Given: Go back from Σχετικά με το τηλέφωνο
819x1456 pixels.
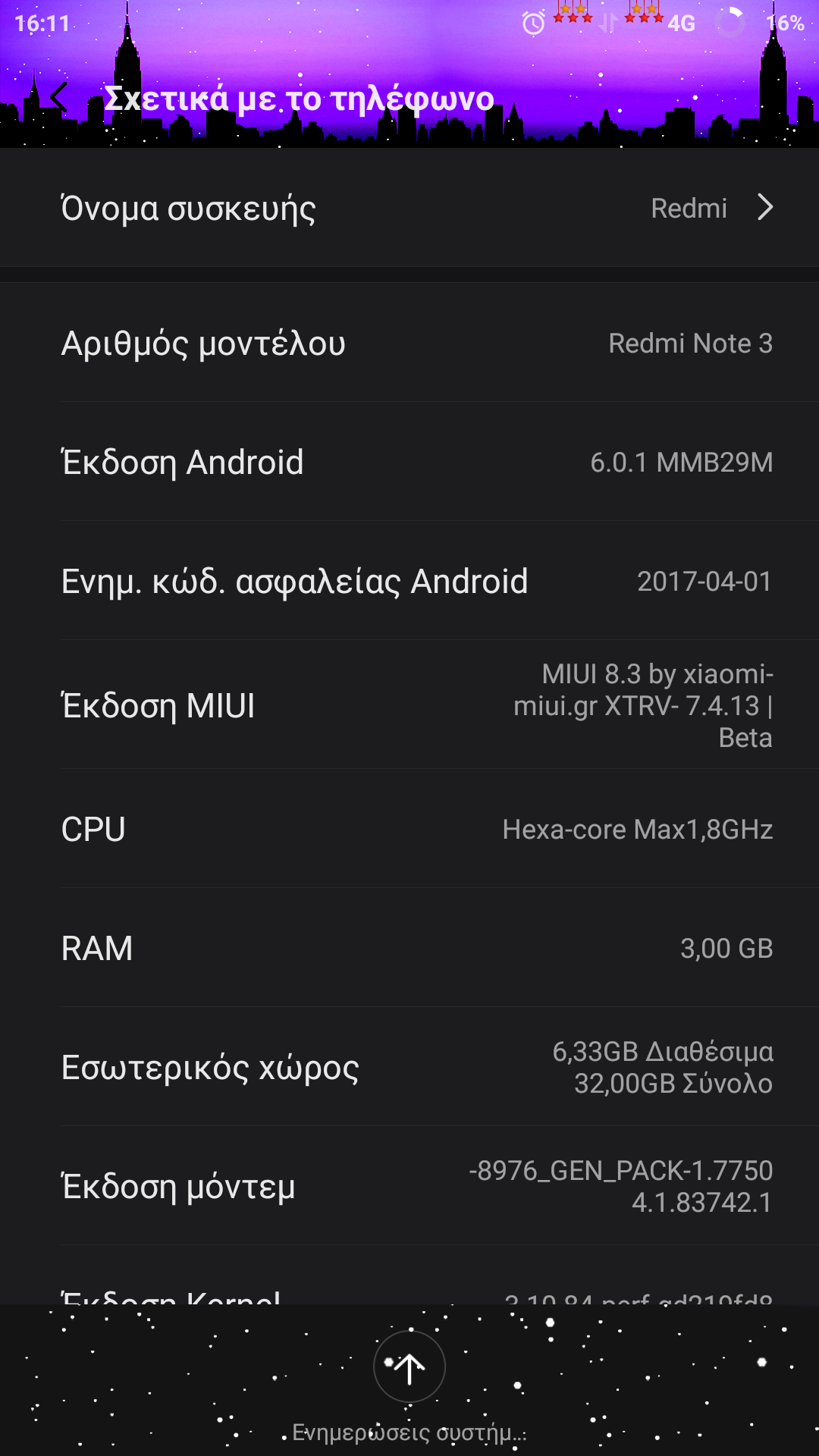Looking at the screenshot, I should tap(58, 98).
